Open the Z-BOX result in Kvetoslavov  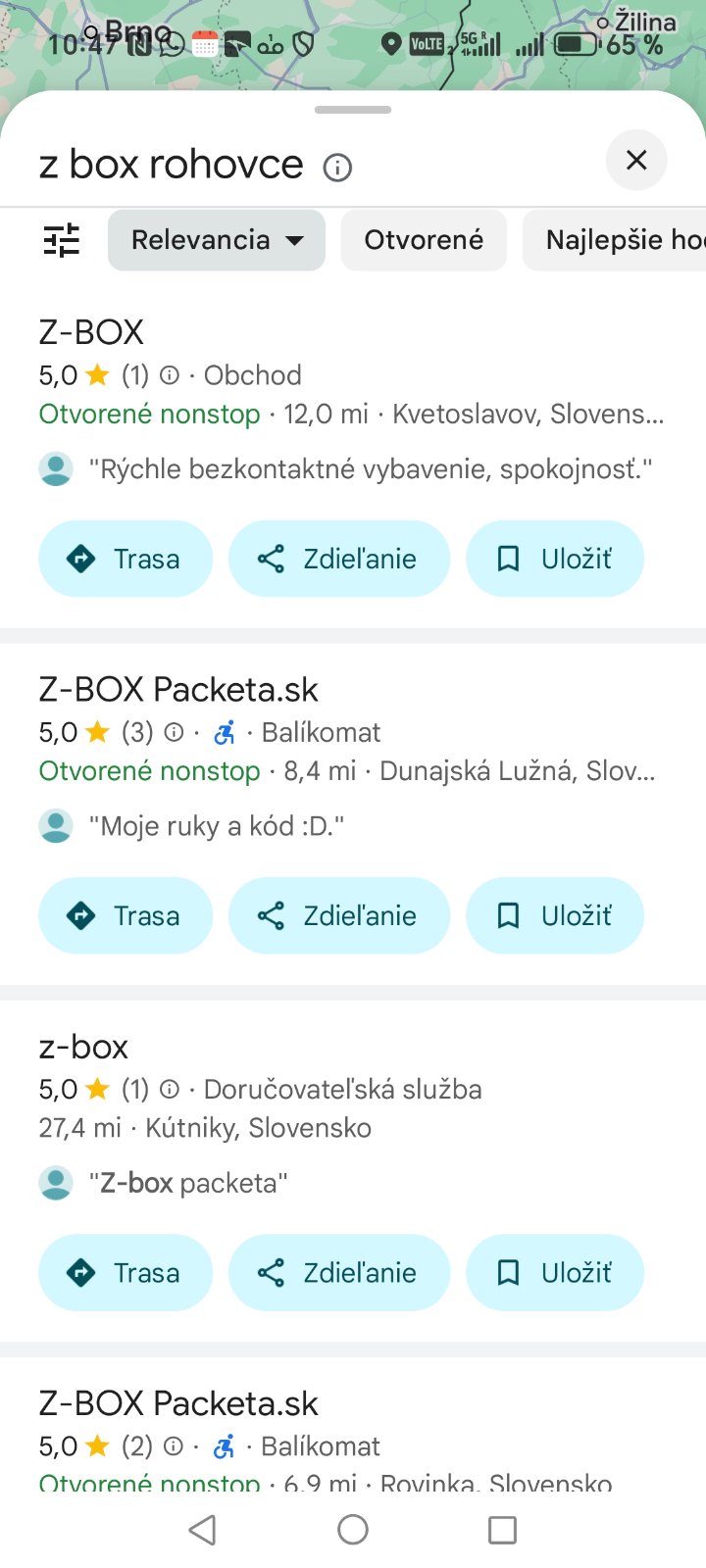(91, 333)
